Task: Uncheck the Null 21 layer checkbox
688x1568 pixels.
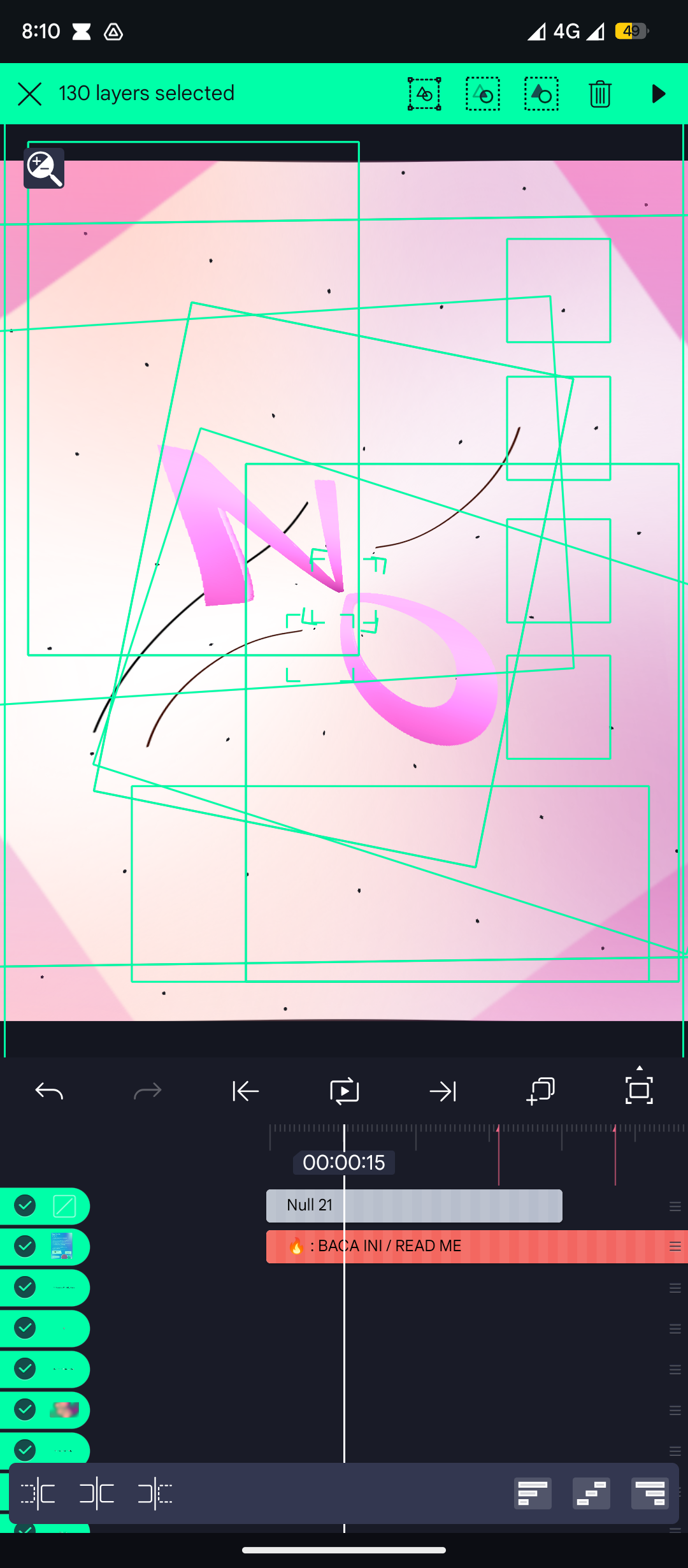Action: pos(25,1205)
